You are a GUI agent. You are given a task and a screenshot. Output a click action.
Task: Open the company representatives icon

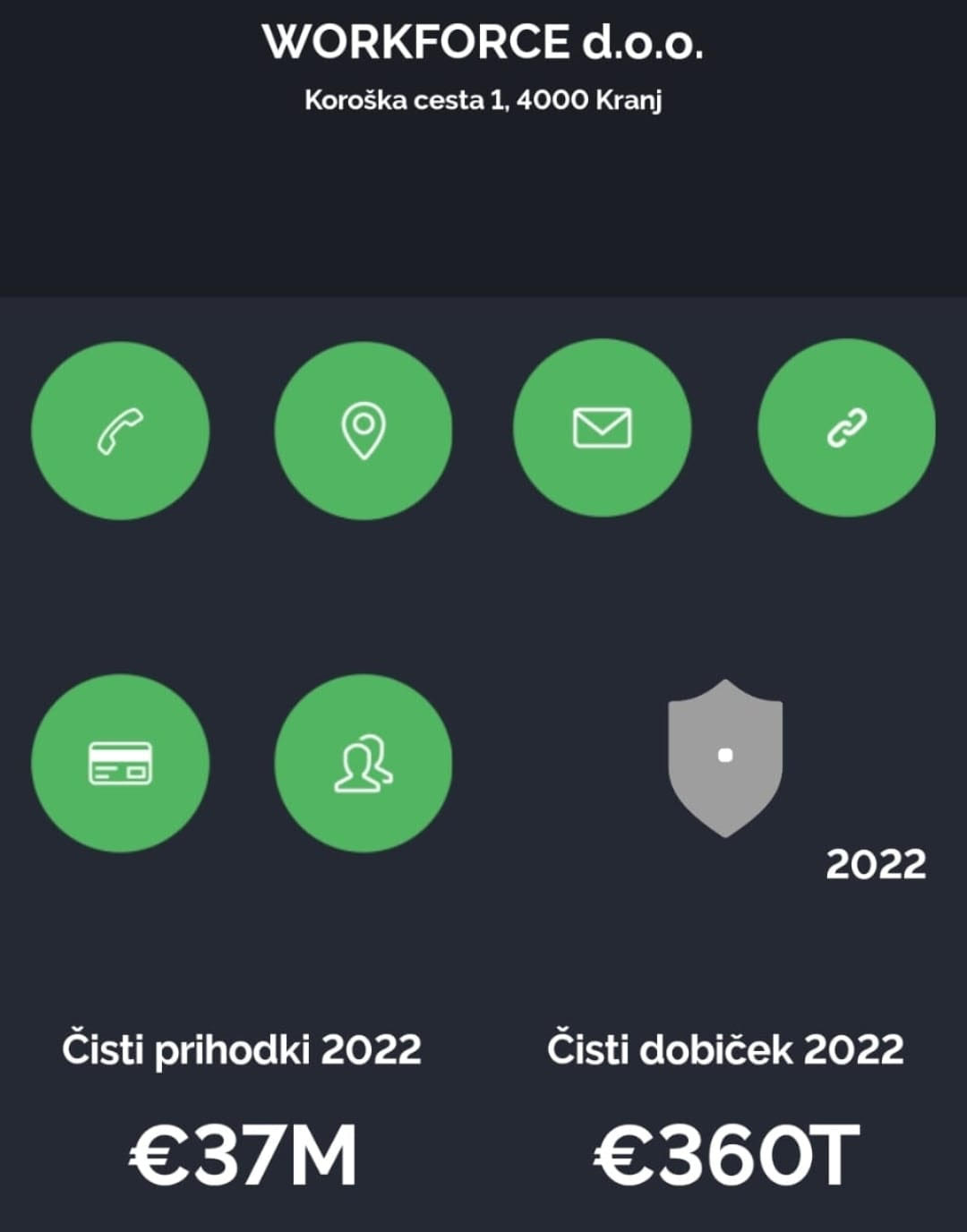point(363,763)
